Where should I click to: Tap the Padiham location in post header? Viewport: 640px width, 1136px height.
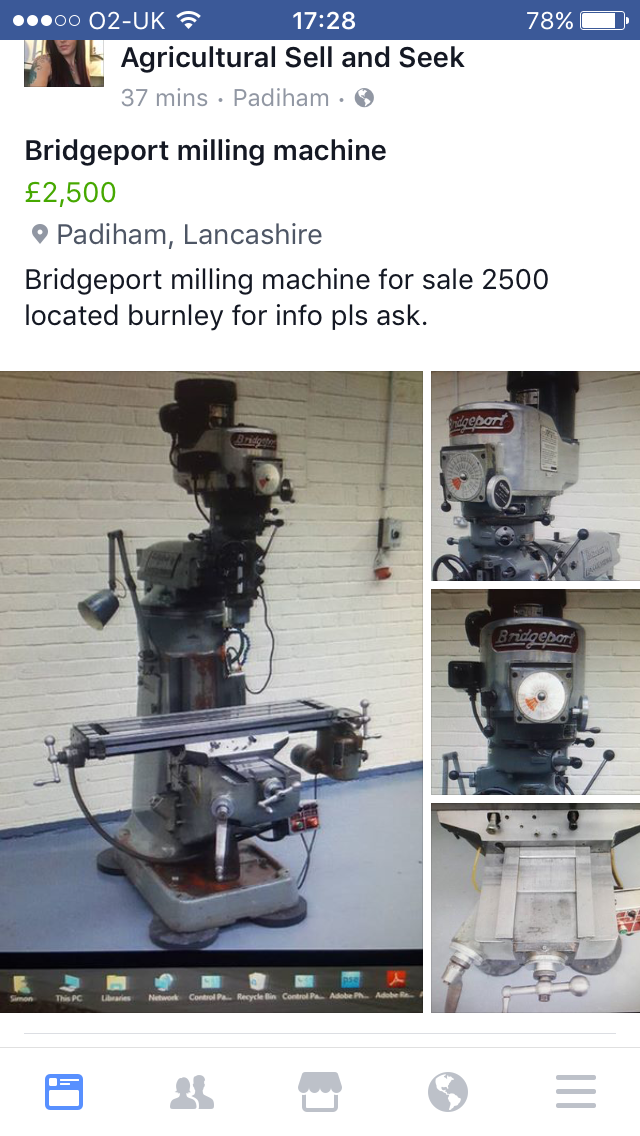(280, 98)
